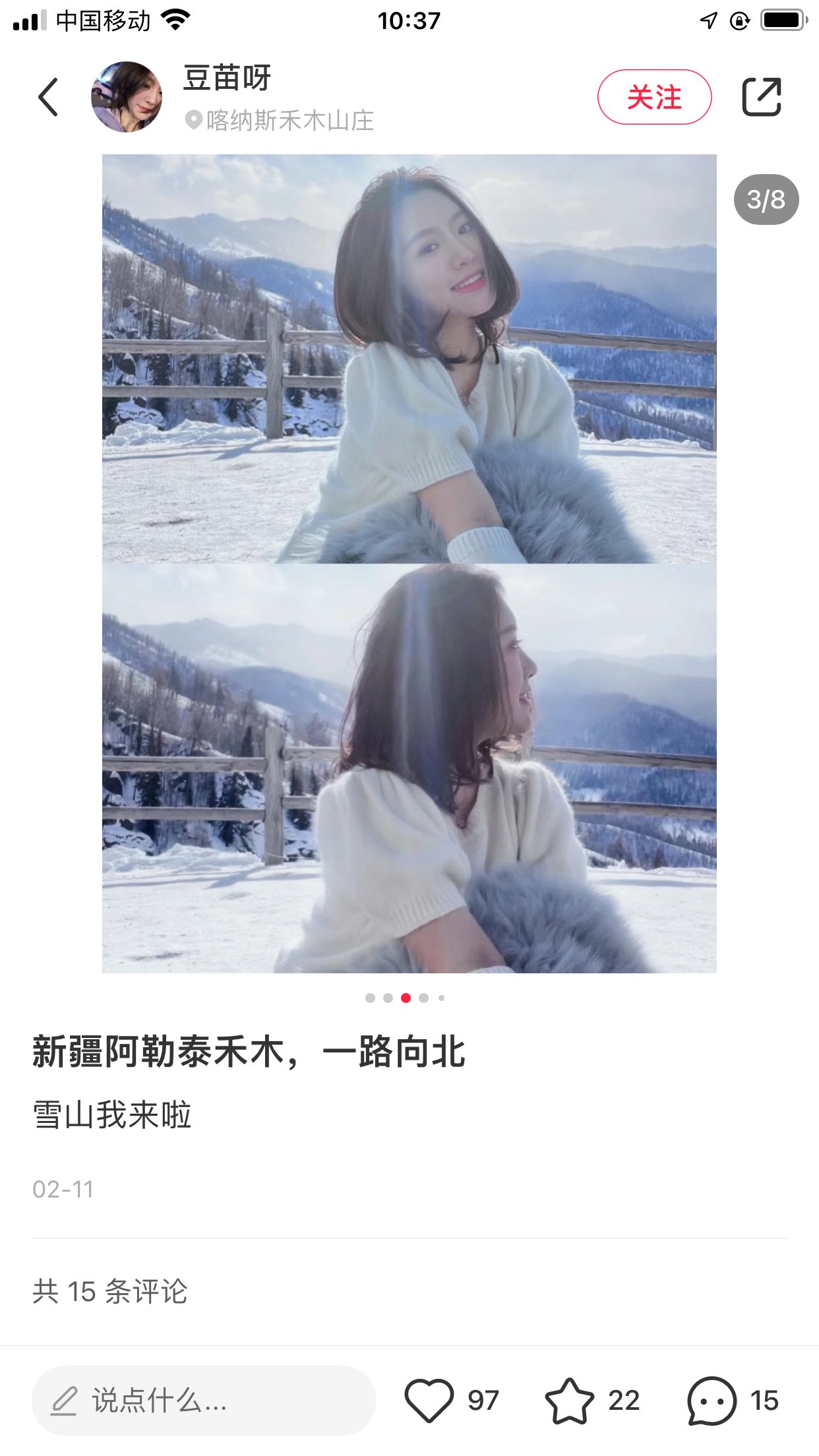Image resolution: width=819 pixels, height=1456 pixels.
Task: Open comments with the speech bubble icon
Action: (x=712, y=1401)
